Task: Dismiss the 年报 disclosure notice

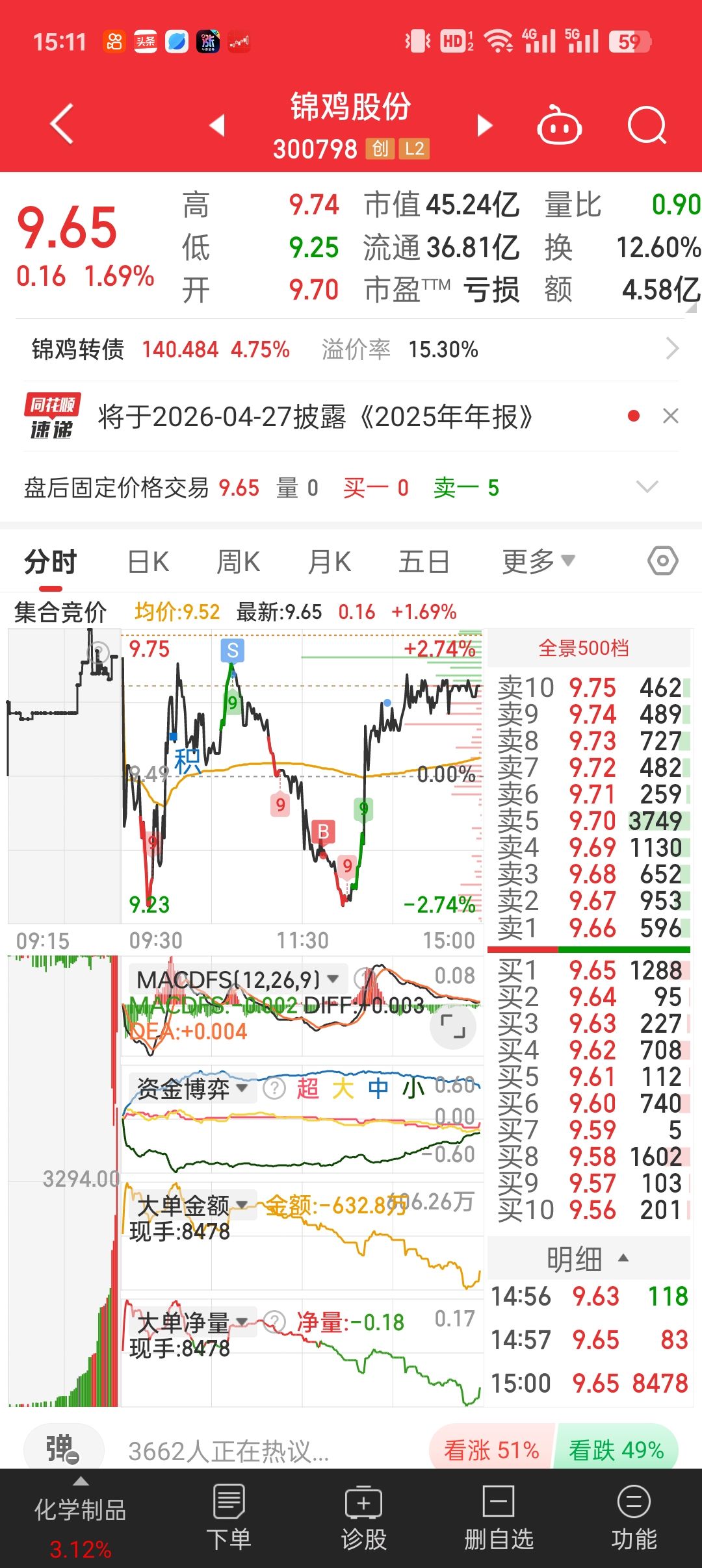Action: tap(671, 416)
